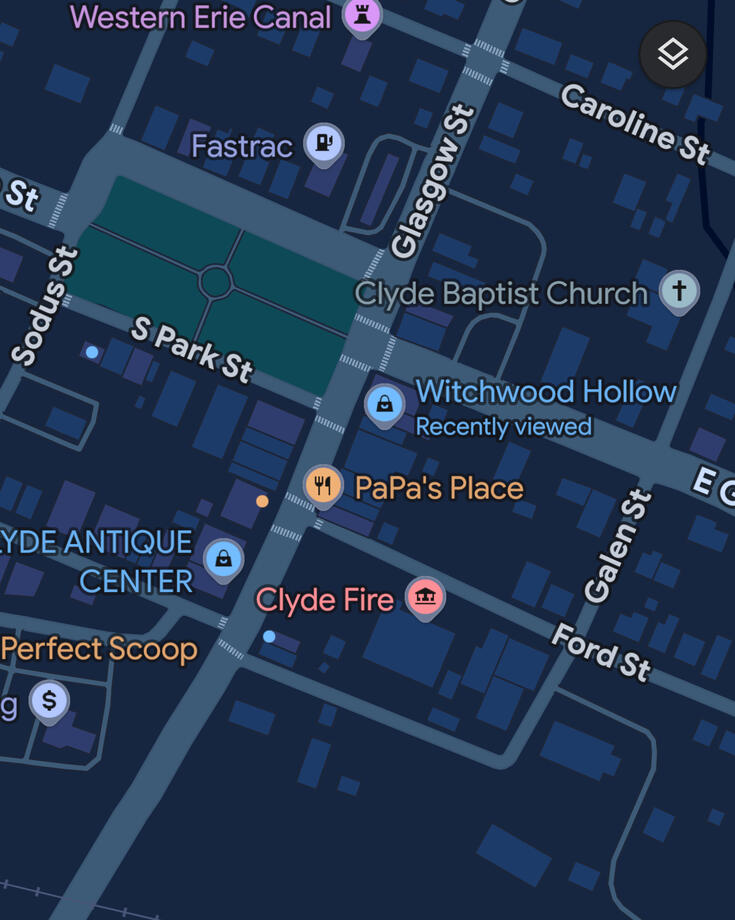Image resolution: width=735 pixels, height=920 pixels.
Task: Open the map layers button
Action: coord(673,54)
